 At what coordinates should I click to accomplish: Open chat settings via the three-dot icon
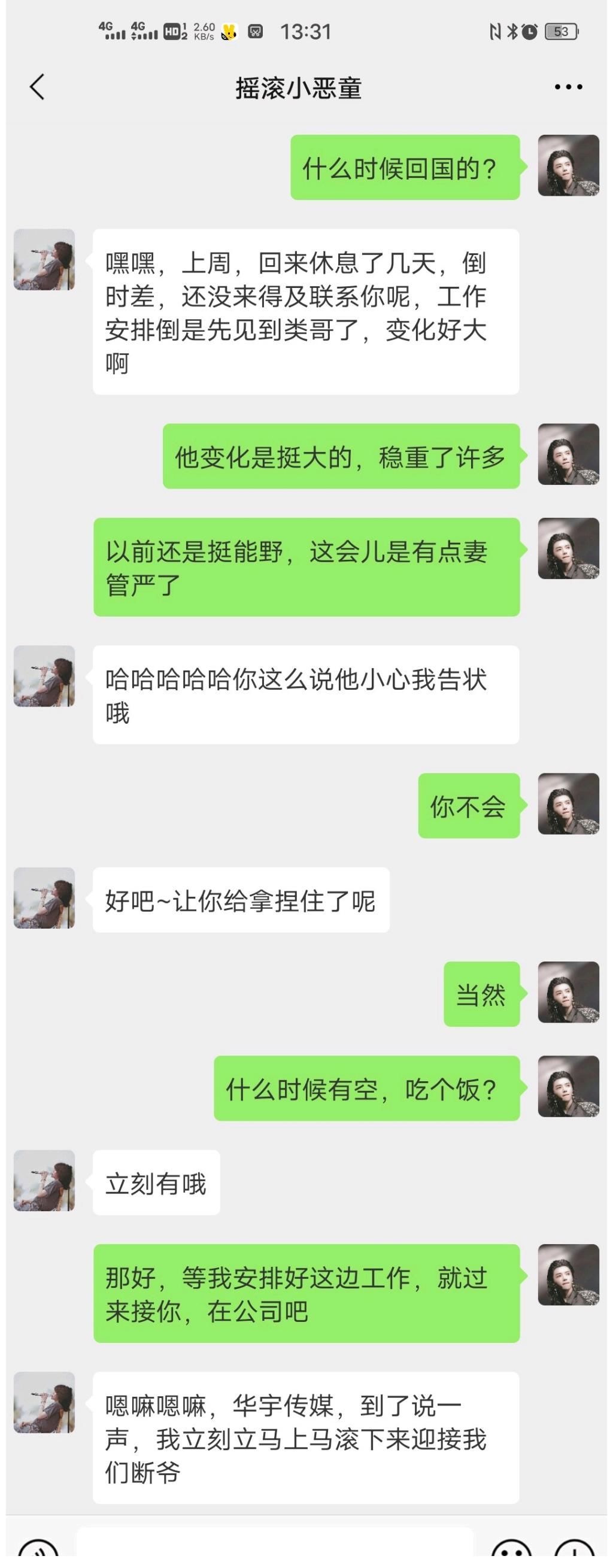click(x=568, y=87)
